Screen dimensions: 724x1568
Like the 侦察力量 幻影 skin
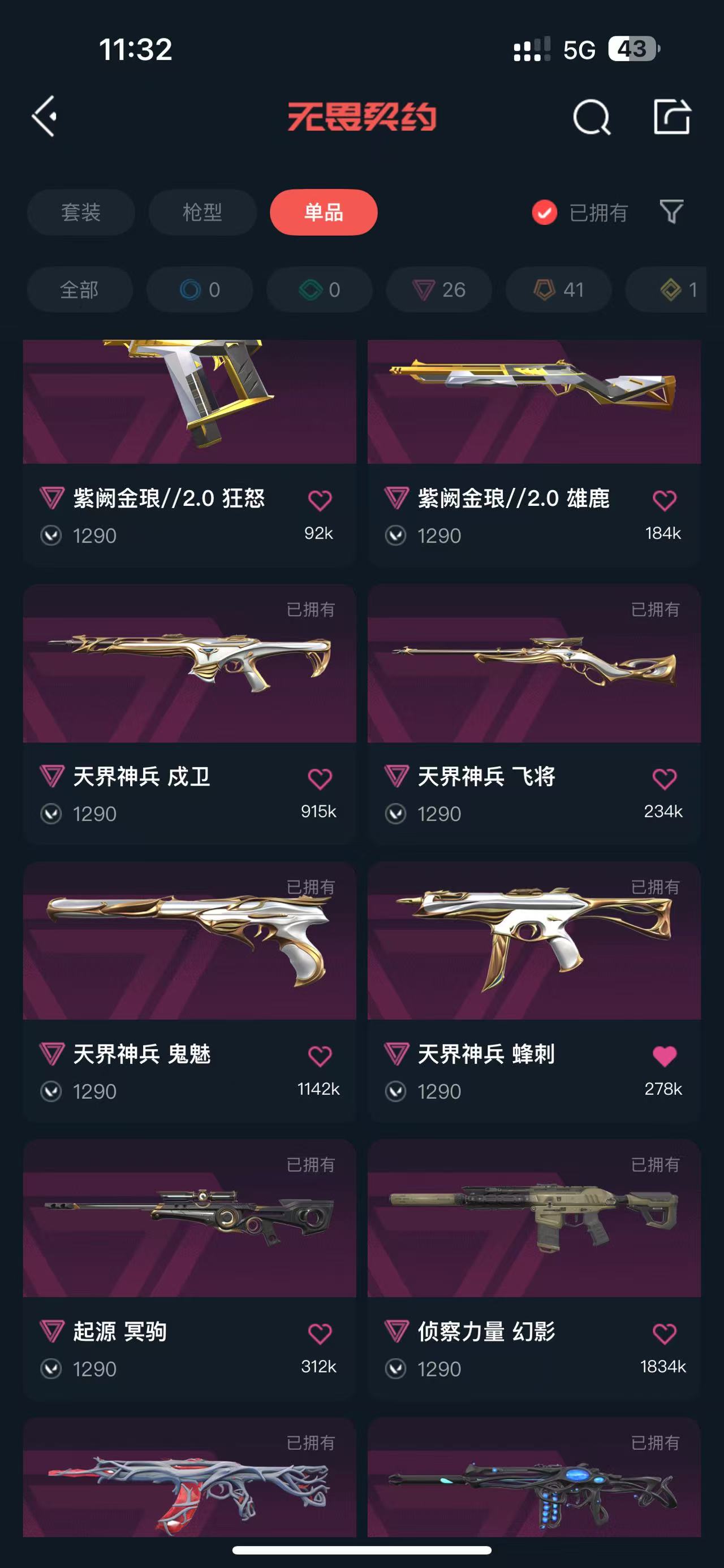(664, 1333)
